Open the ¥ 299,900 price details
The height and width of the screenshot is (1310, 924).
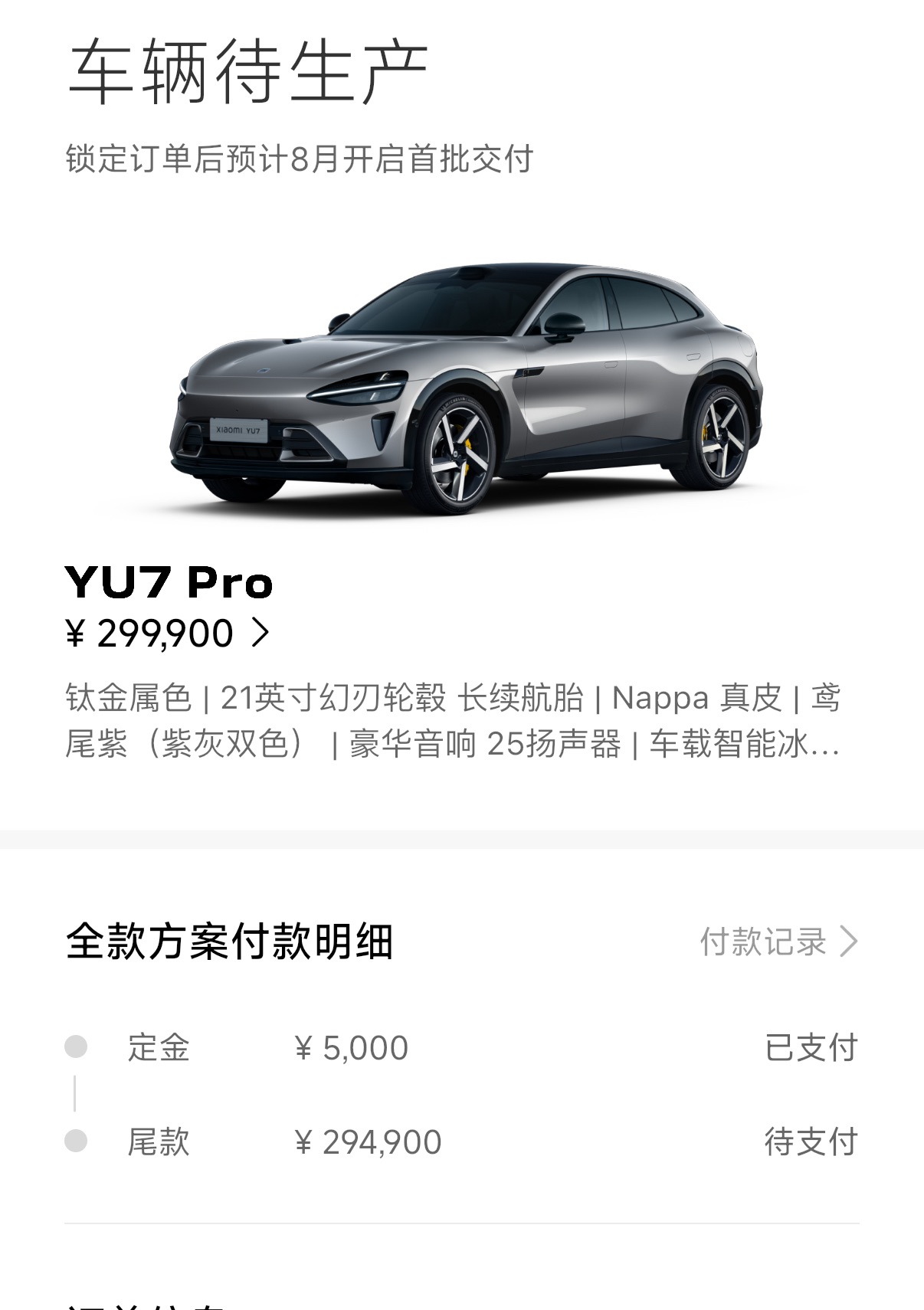coord(169,634)
